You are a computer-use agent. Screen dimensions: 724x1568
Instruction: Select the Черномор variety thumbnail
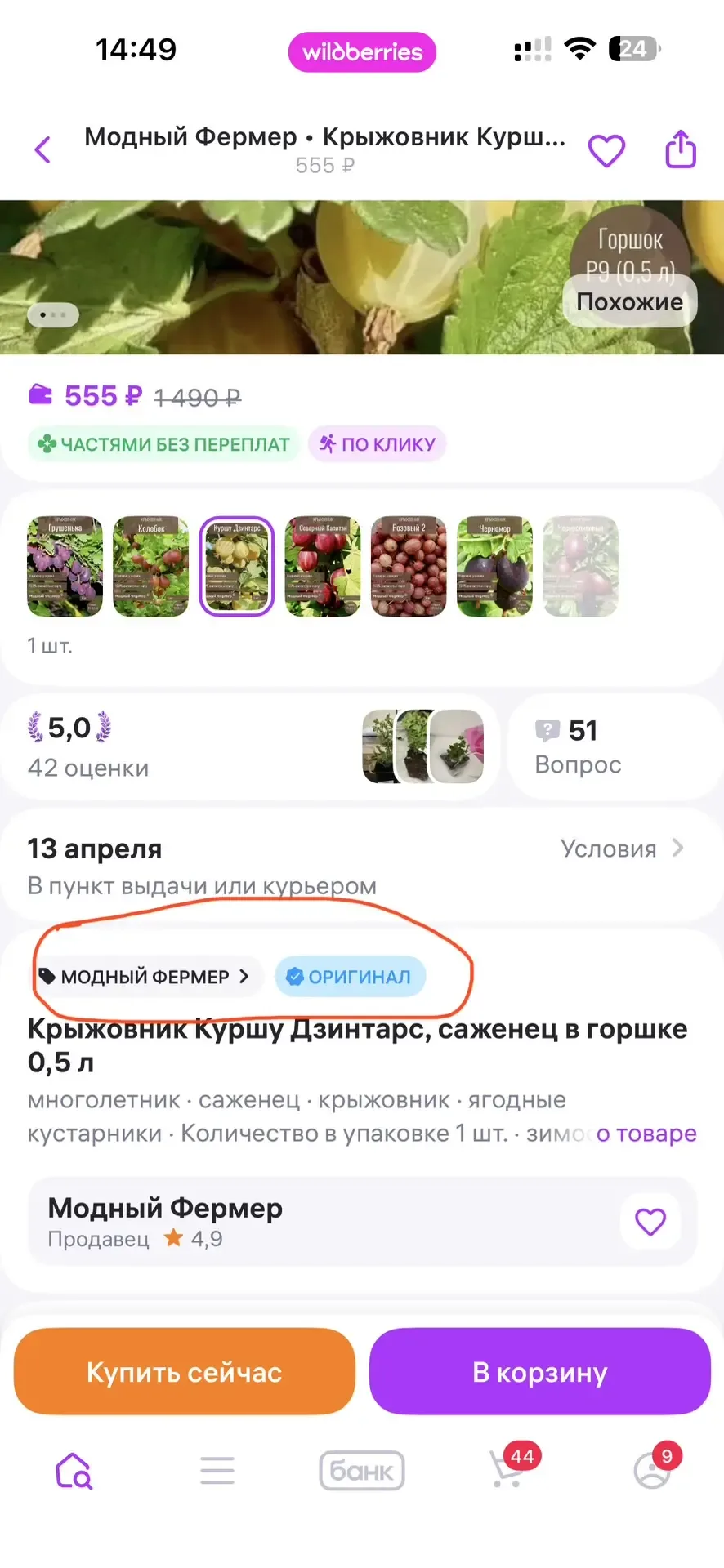494,566
